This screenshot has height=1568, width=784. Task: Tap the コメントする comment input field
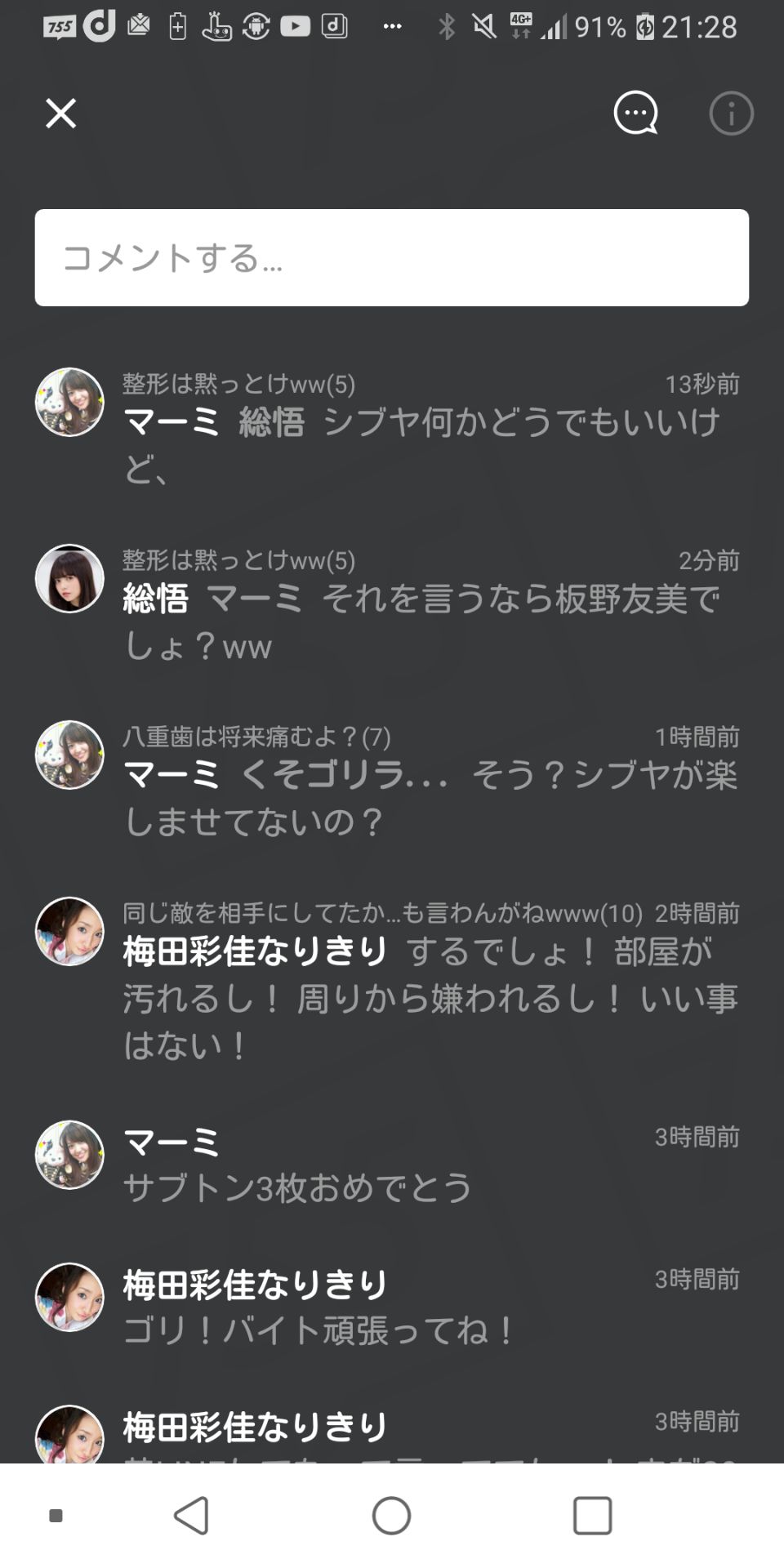[x=392, y=256]
